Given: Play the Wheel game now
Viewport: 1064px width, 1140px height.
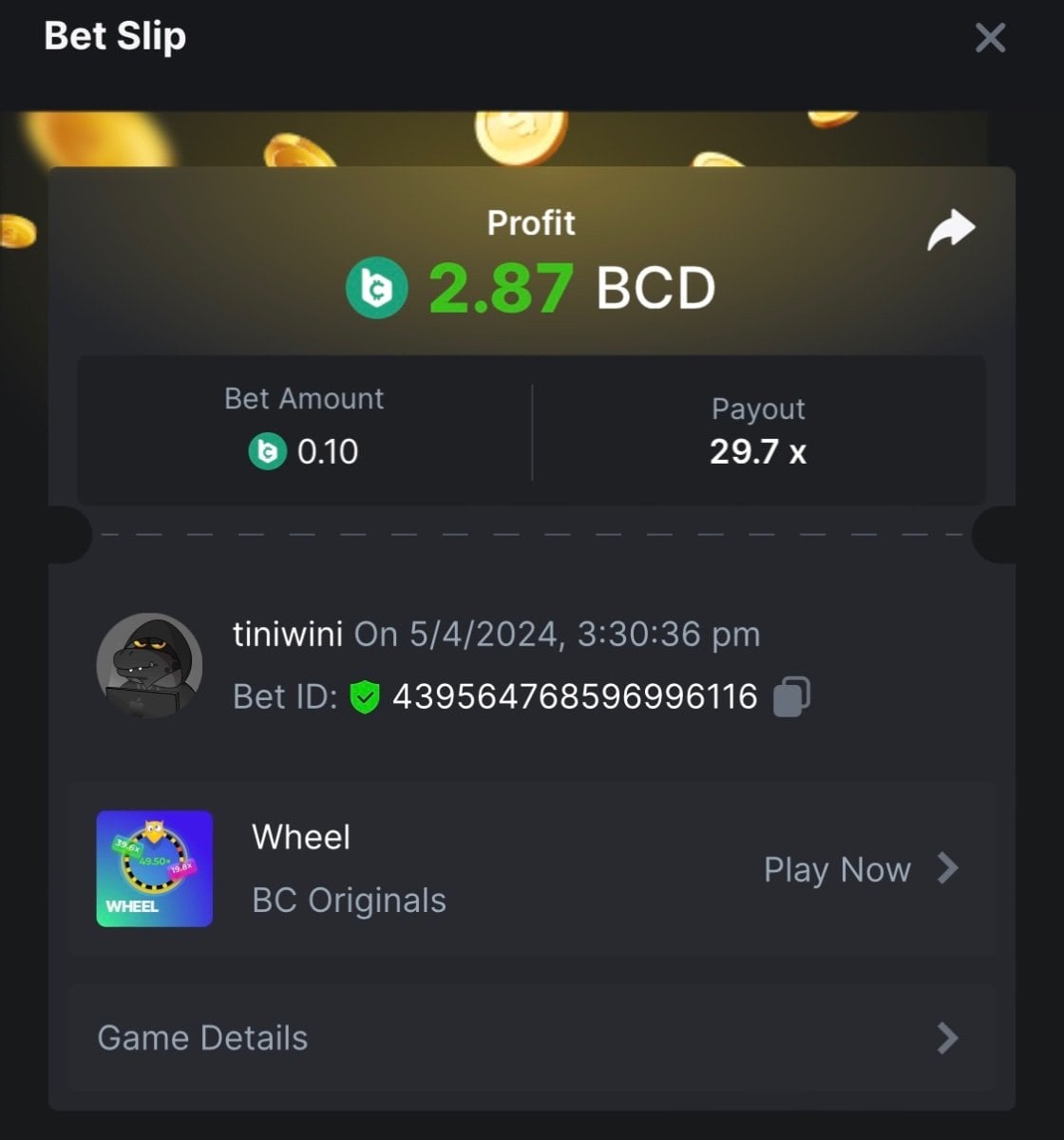Looking at the screenshot, I should point(860,869).
